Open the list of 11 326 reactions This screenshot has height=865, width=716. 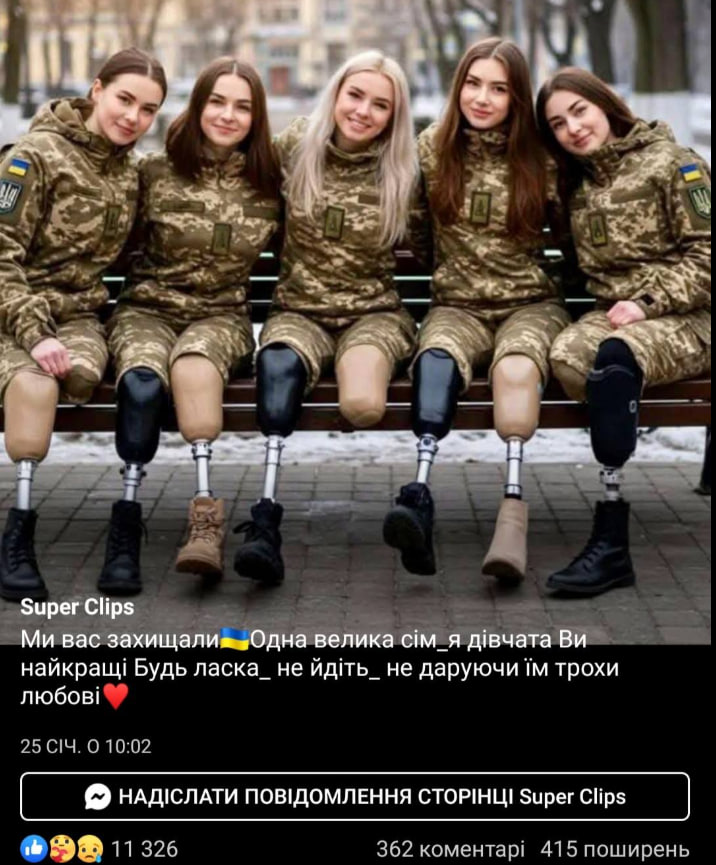coord(100,849)
